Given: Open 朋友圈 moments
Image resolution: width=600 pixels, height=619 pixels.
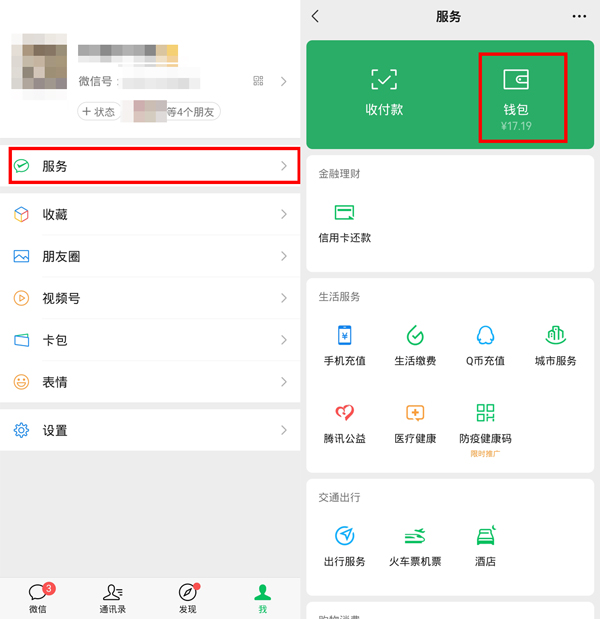Looking at the screenshot, I should tap(150, 257).
